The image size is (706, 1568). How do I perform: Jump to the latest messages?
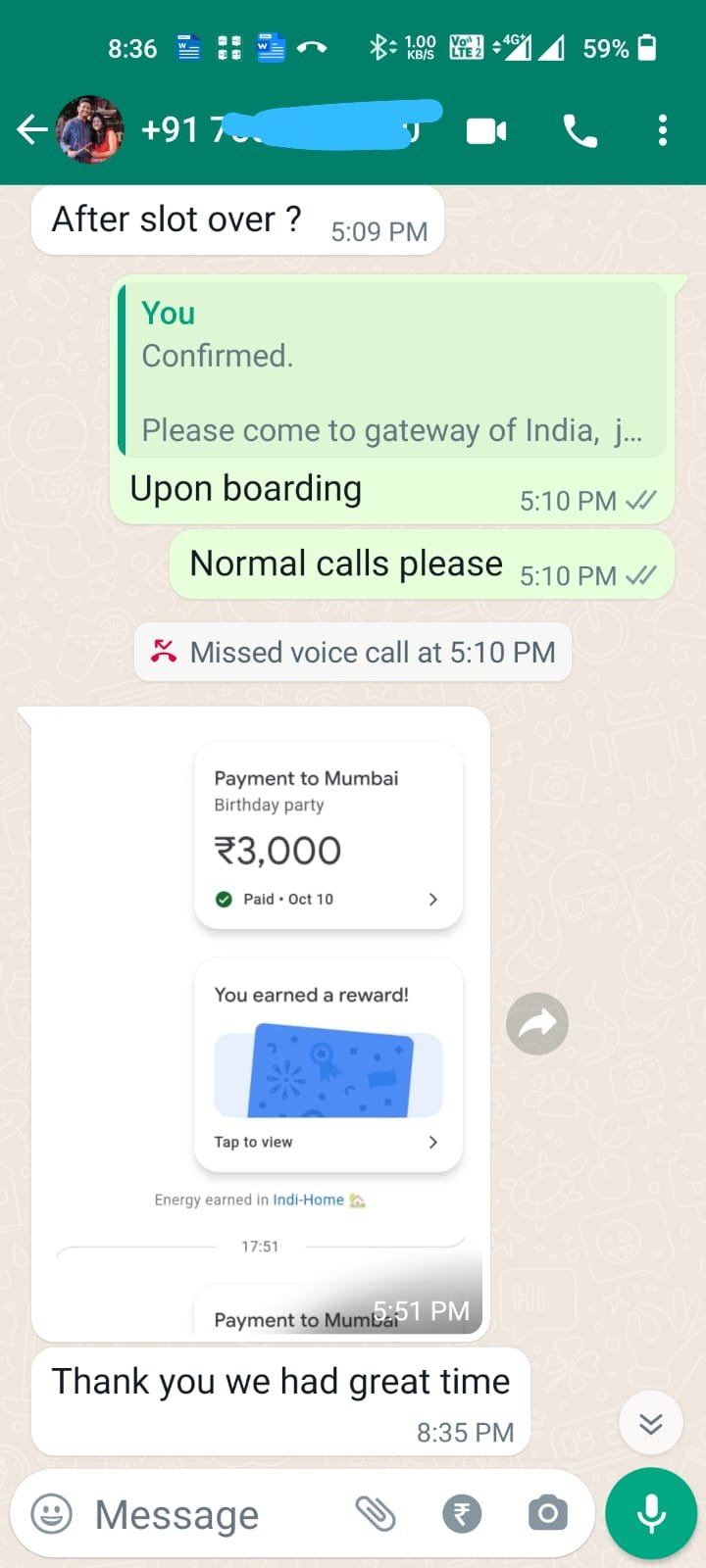click(x=651, y=1423)
